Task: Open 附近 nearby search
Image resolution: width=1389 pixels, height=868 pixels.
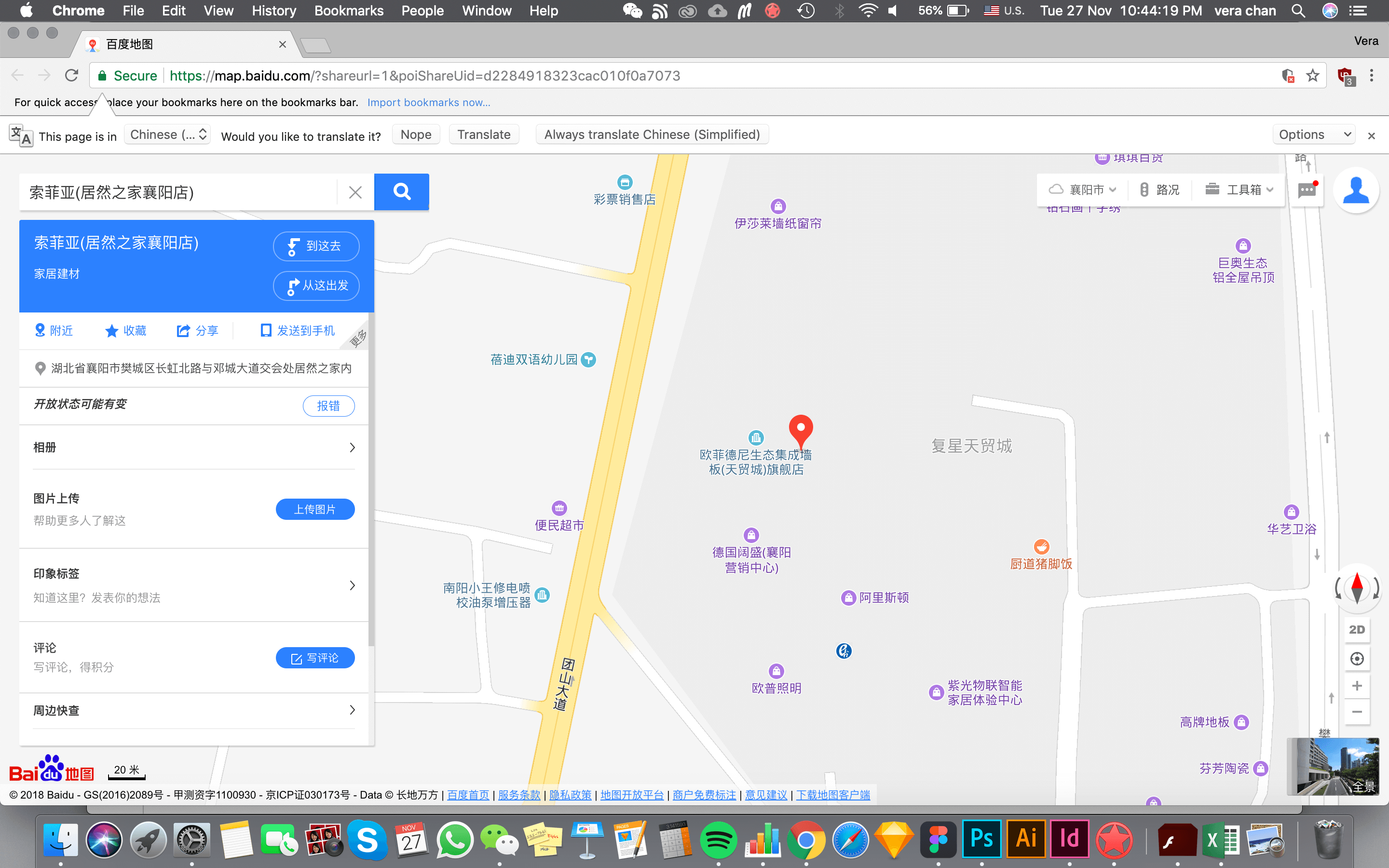Action: (54, 331)
